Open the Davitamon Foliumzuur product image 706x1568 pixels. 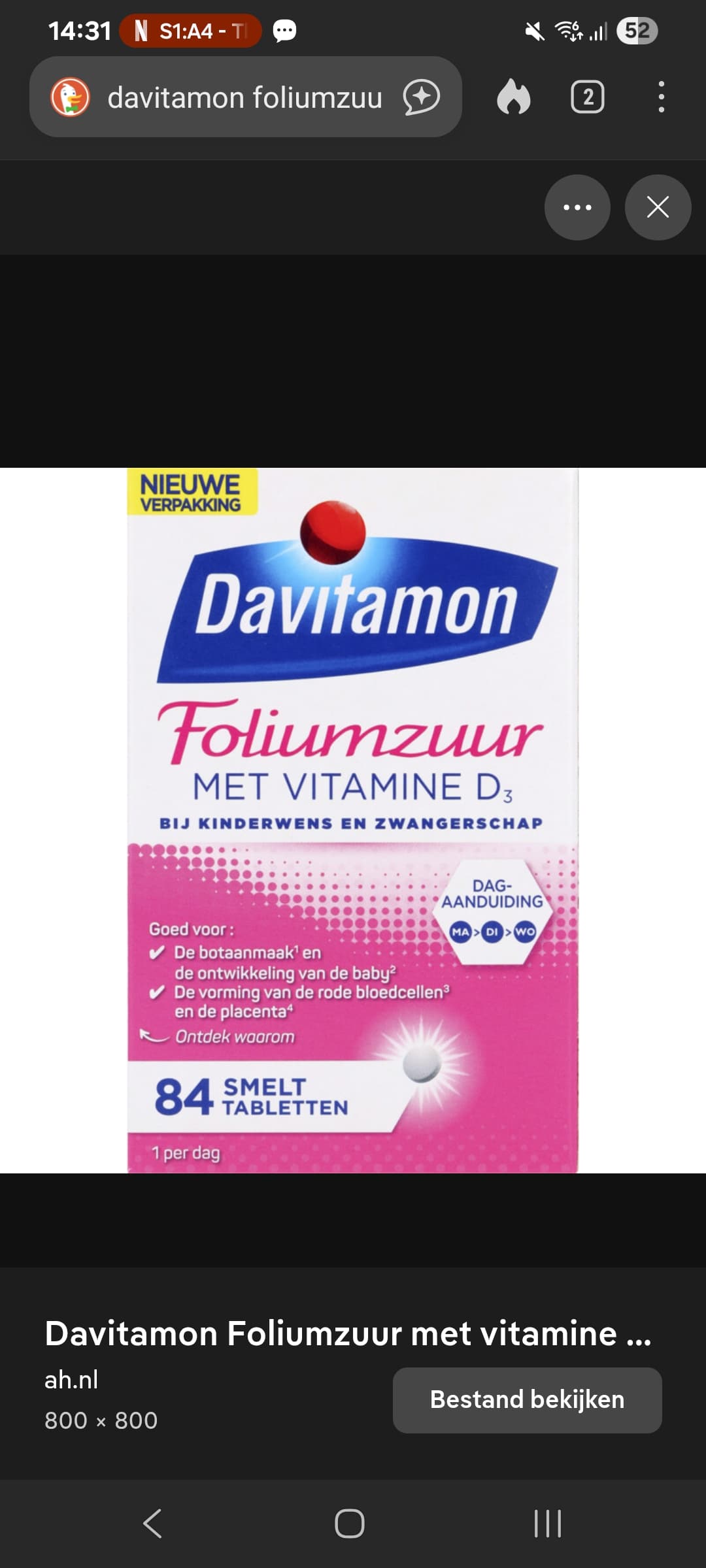[353, 820]
